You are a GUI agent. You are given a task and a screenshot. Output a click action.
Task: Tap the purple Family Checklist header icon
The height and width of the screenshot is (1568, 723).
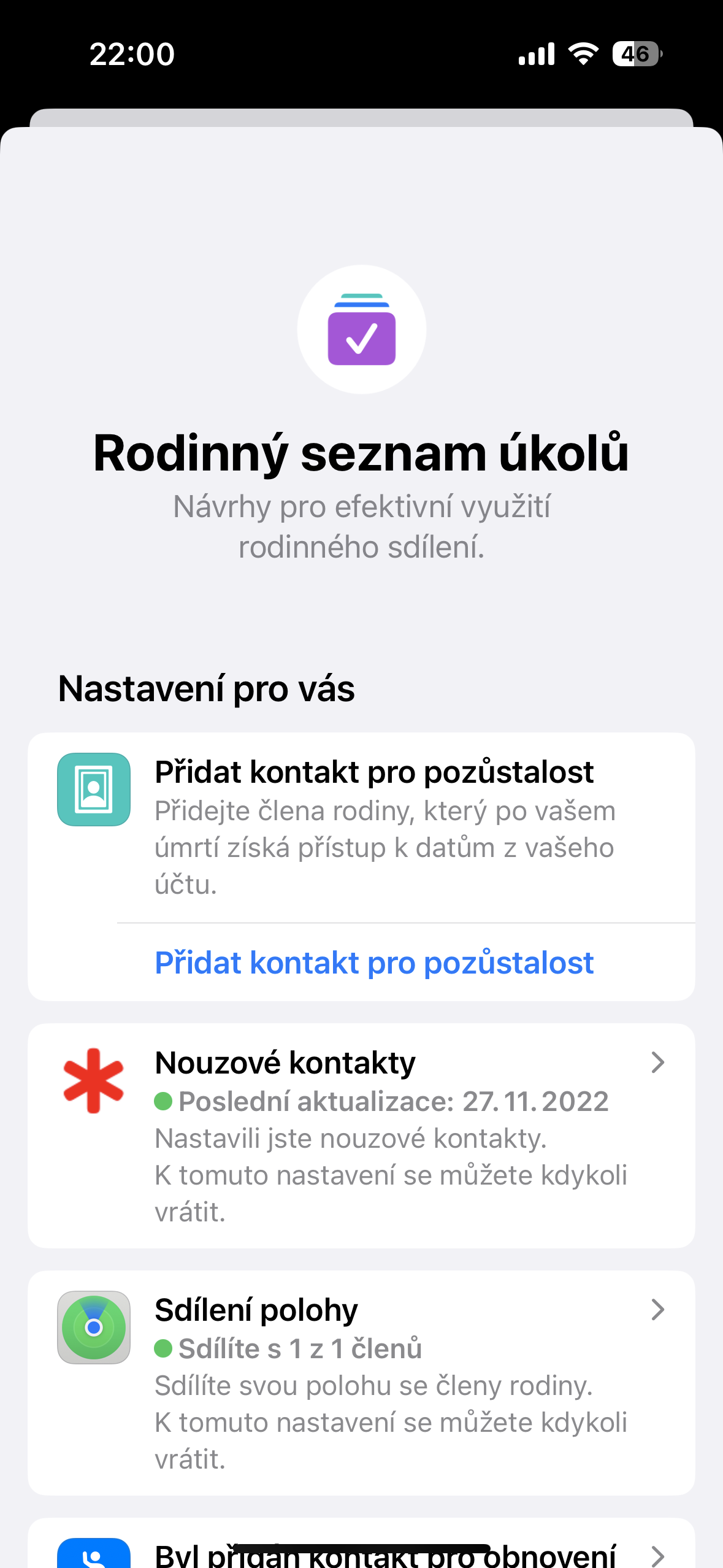coord(361,329)
